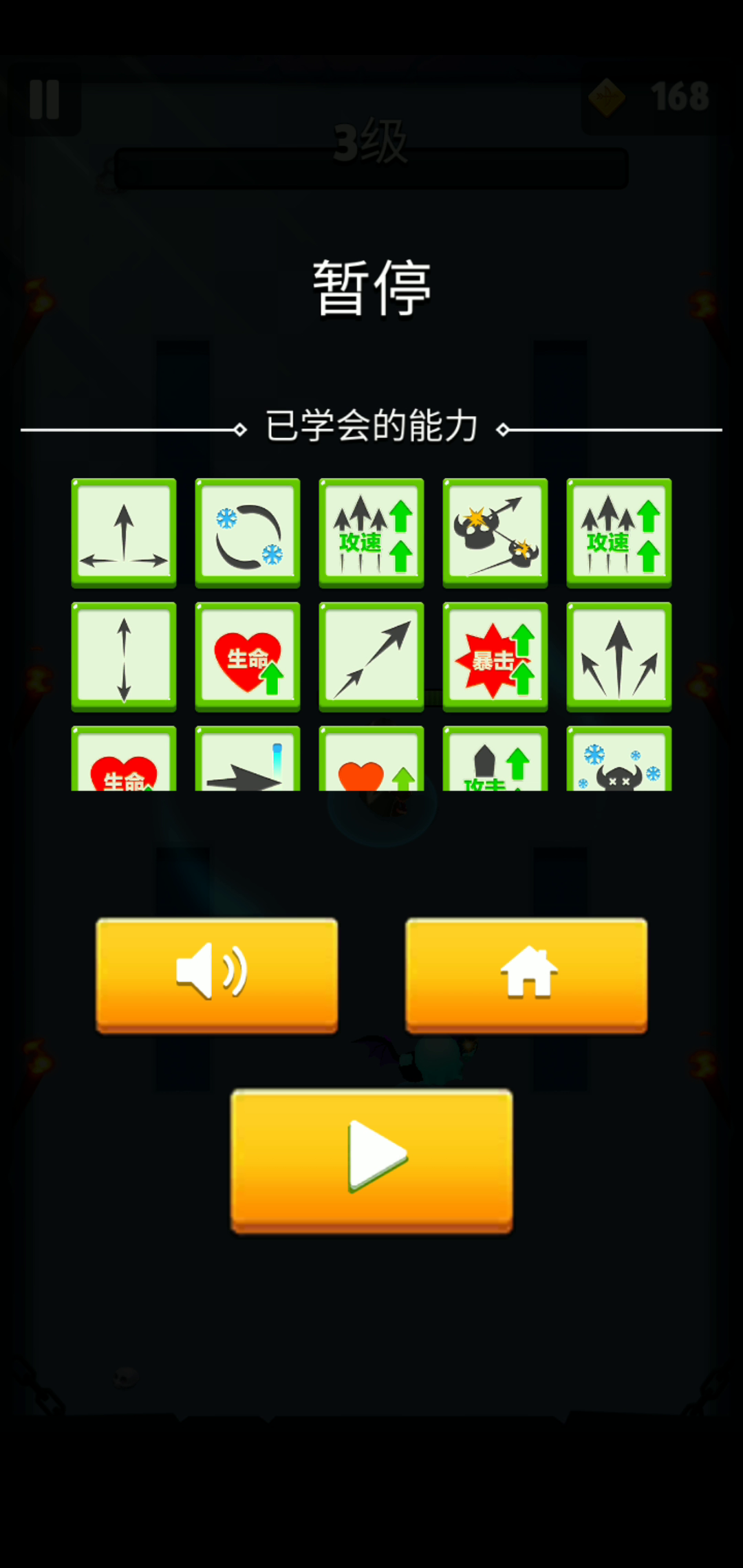Return to the home menu

tap(526, 974)
